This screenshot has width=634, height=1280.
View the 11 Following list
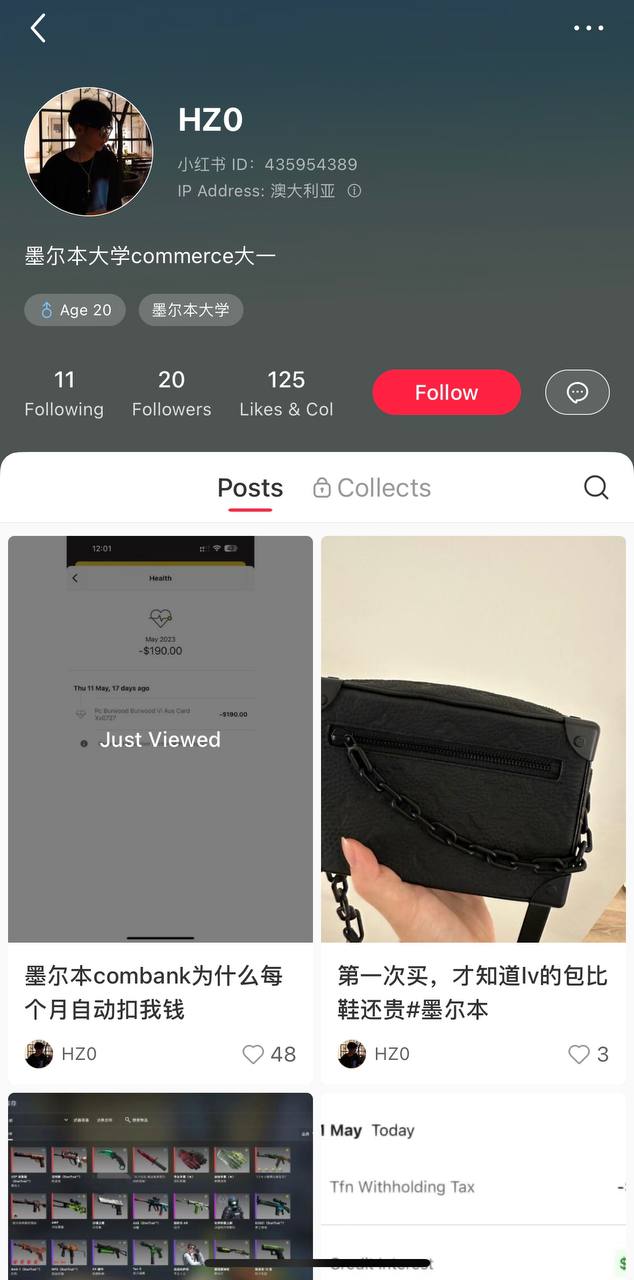pyautogui.click(x=64, y=393)
